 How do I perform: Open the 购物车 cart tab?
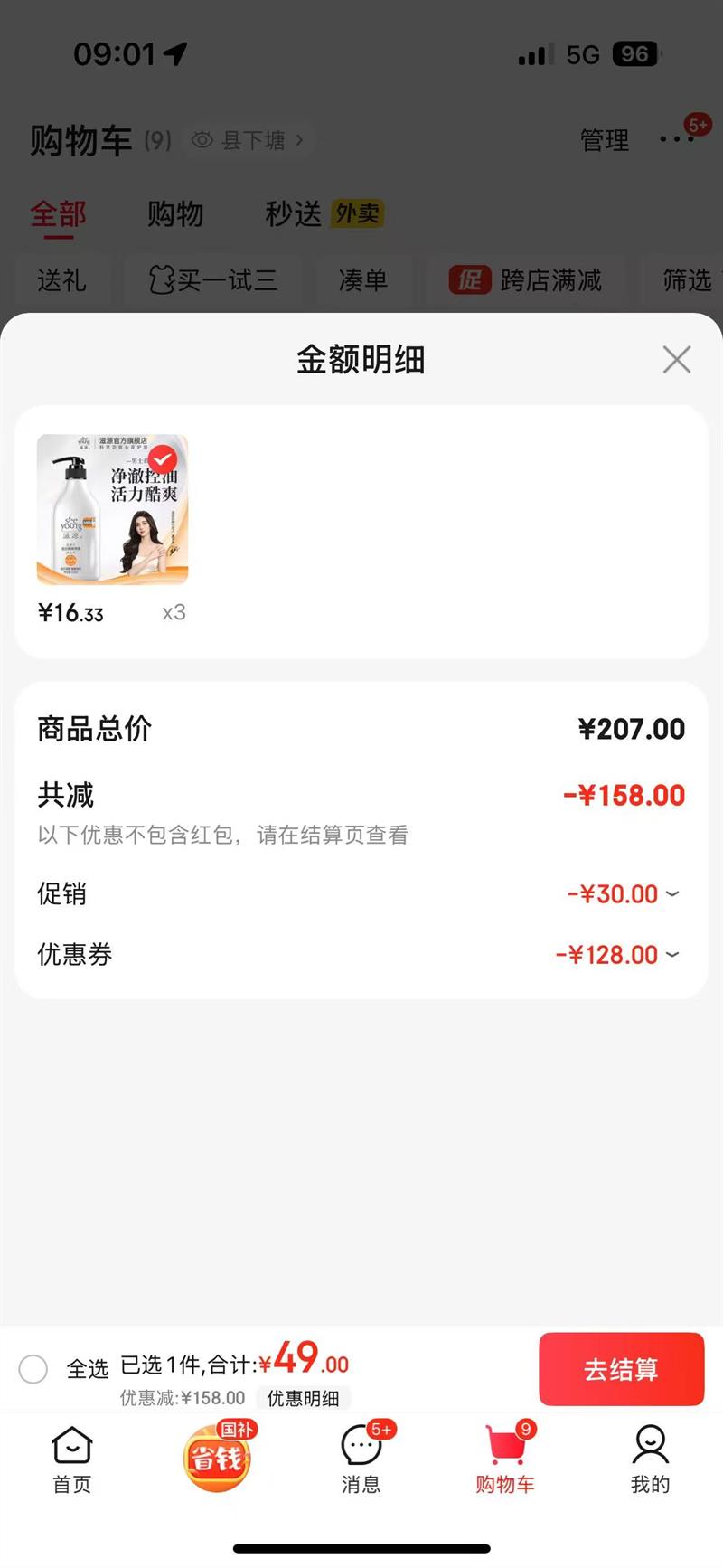coord(505,1458)
